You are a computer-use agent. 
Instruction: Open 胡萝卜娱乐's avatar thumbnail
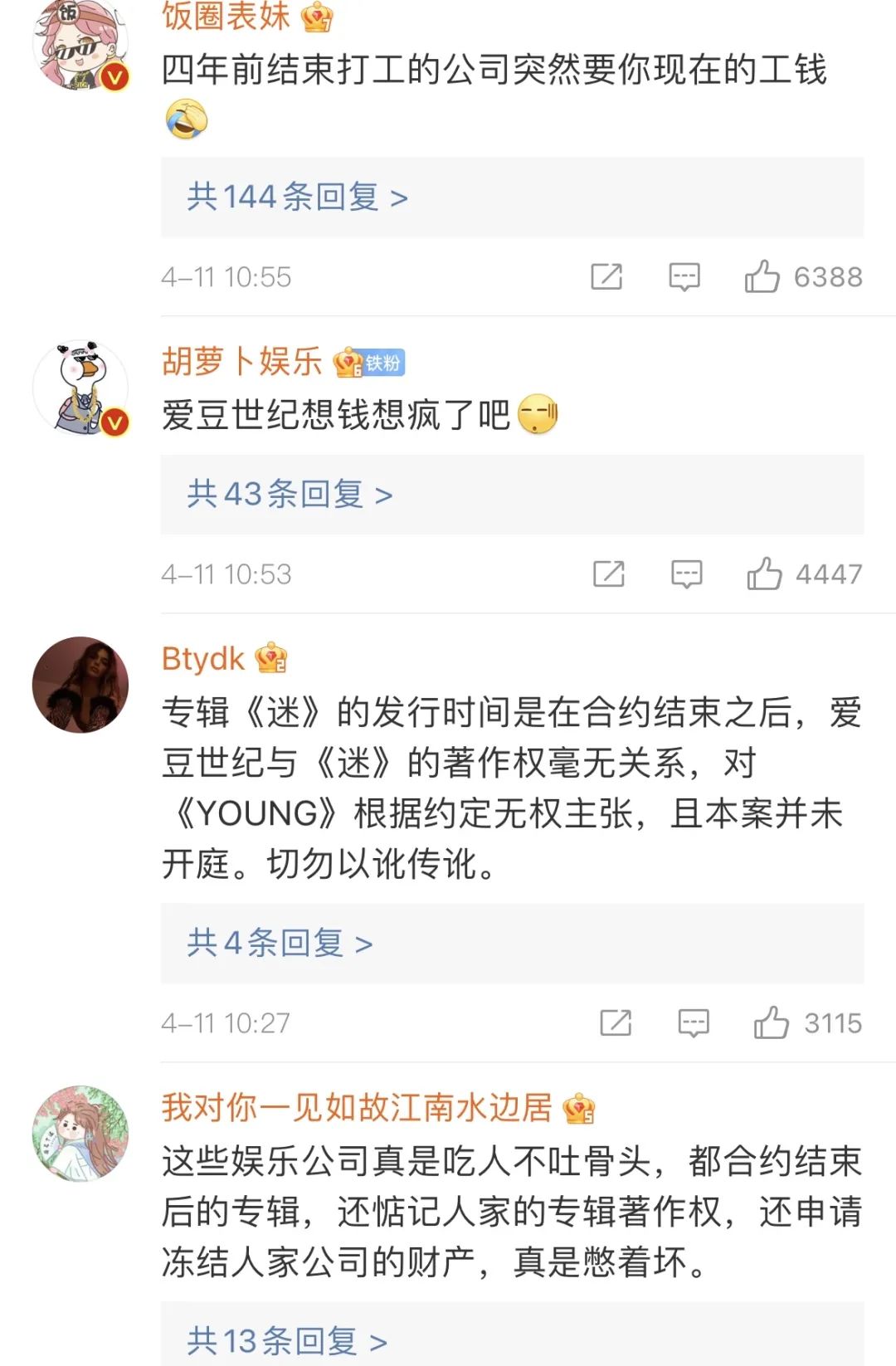coord(83,386)
